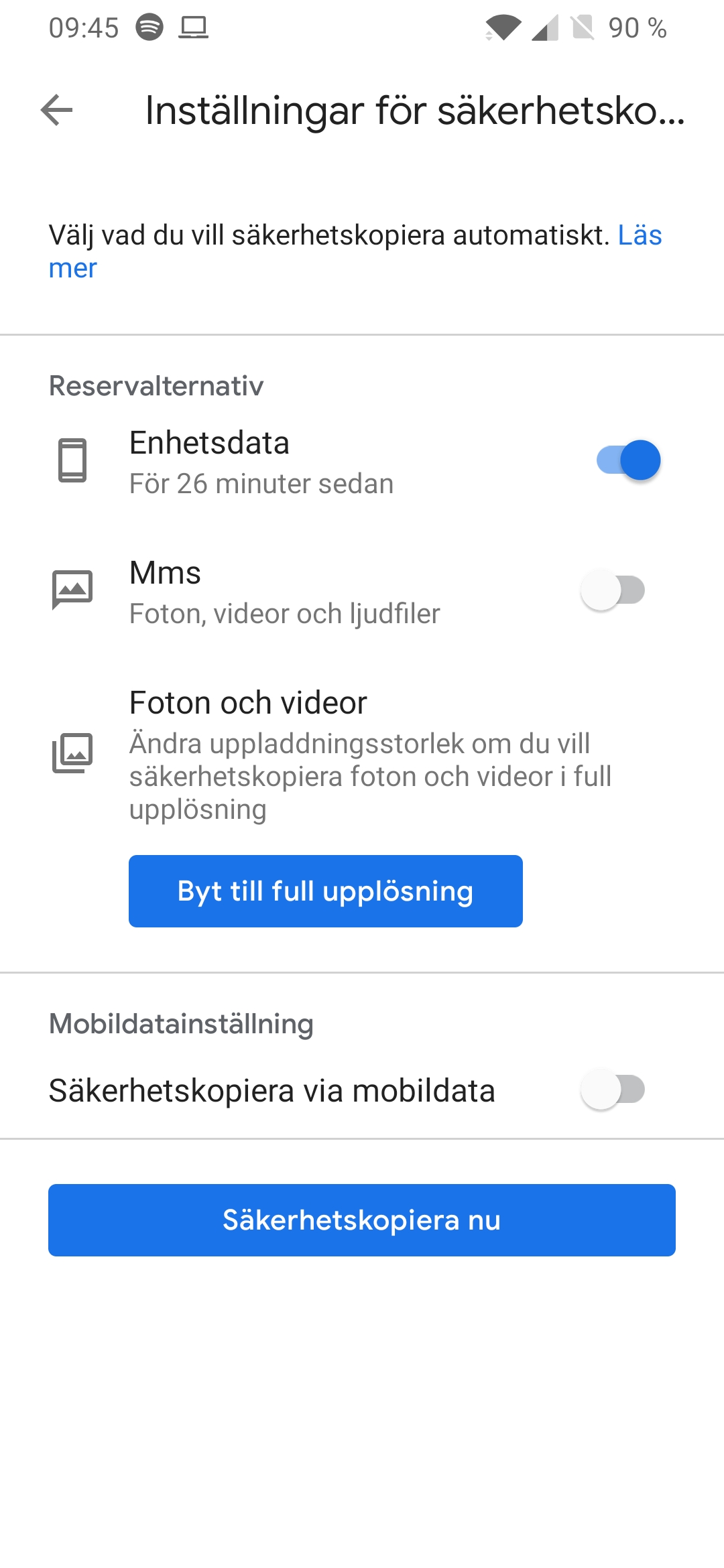Enable 'Säkerhetskopiera via mobildata' switch

613,1090
